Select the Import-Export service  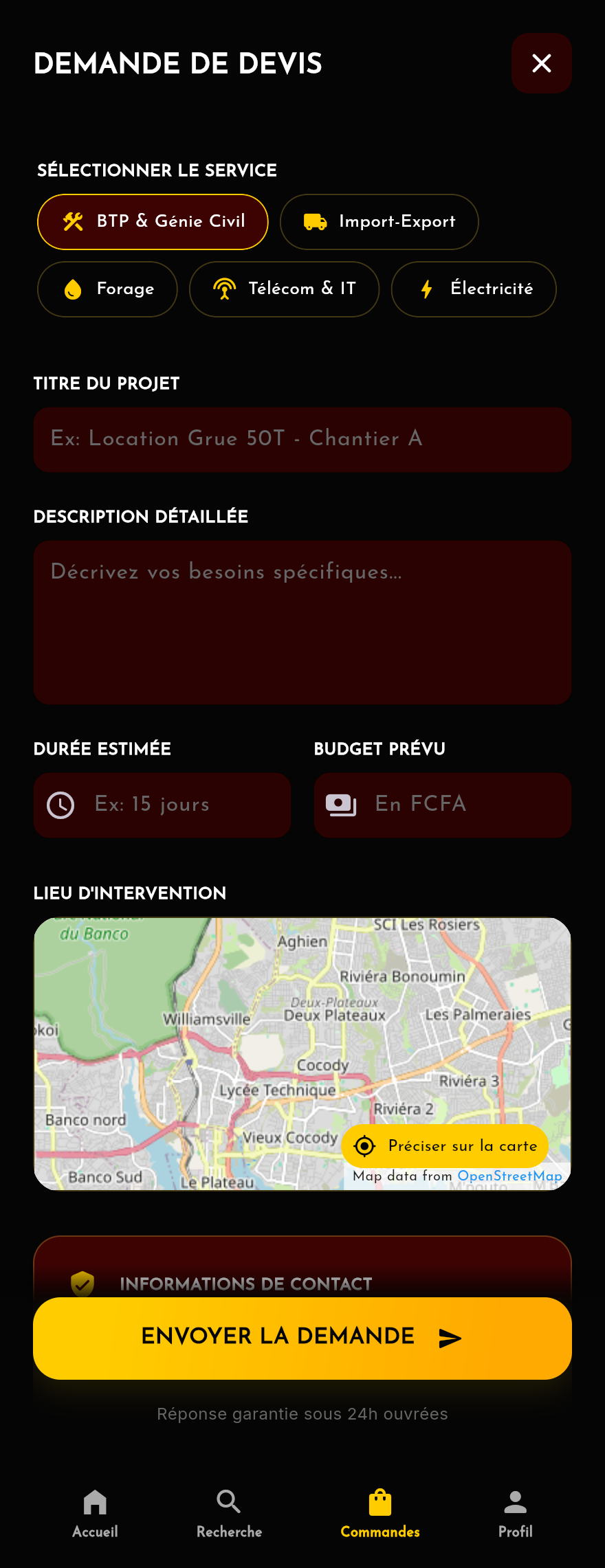tap(379, 221)
